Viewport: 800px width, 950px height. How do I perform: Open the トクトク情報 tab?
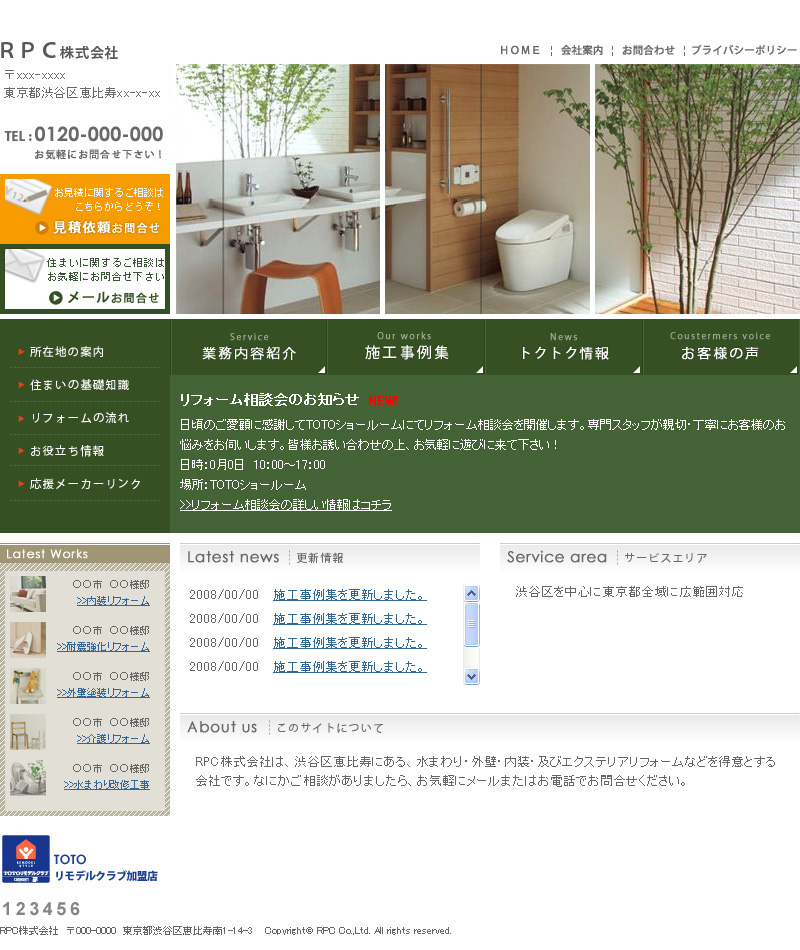coord(564,346)
